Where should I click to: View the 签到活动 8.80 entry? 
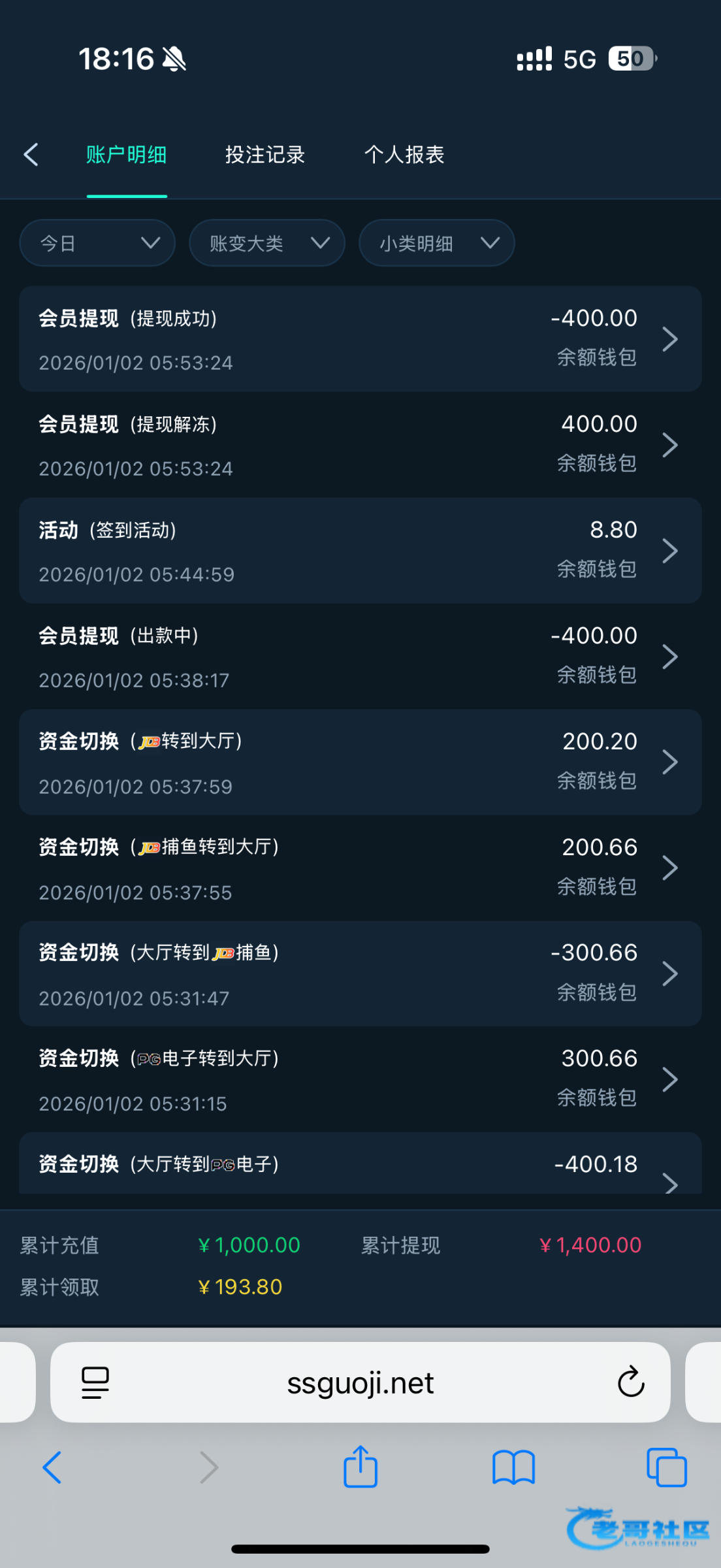[360, 551]
